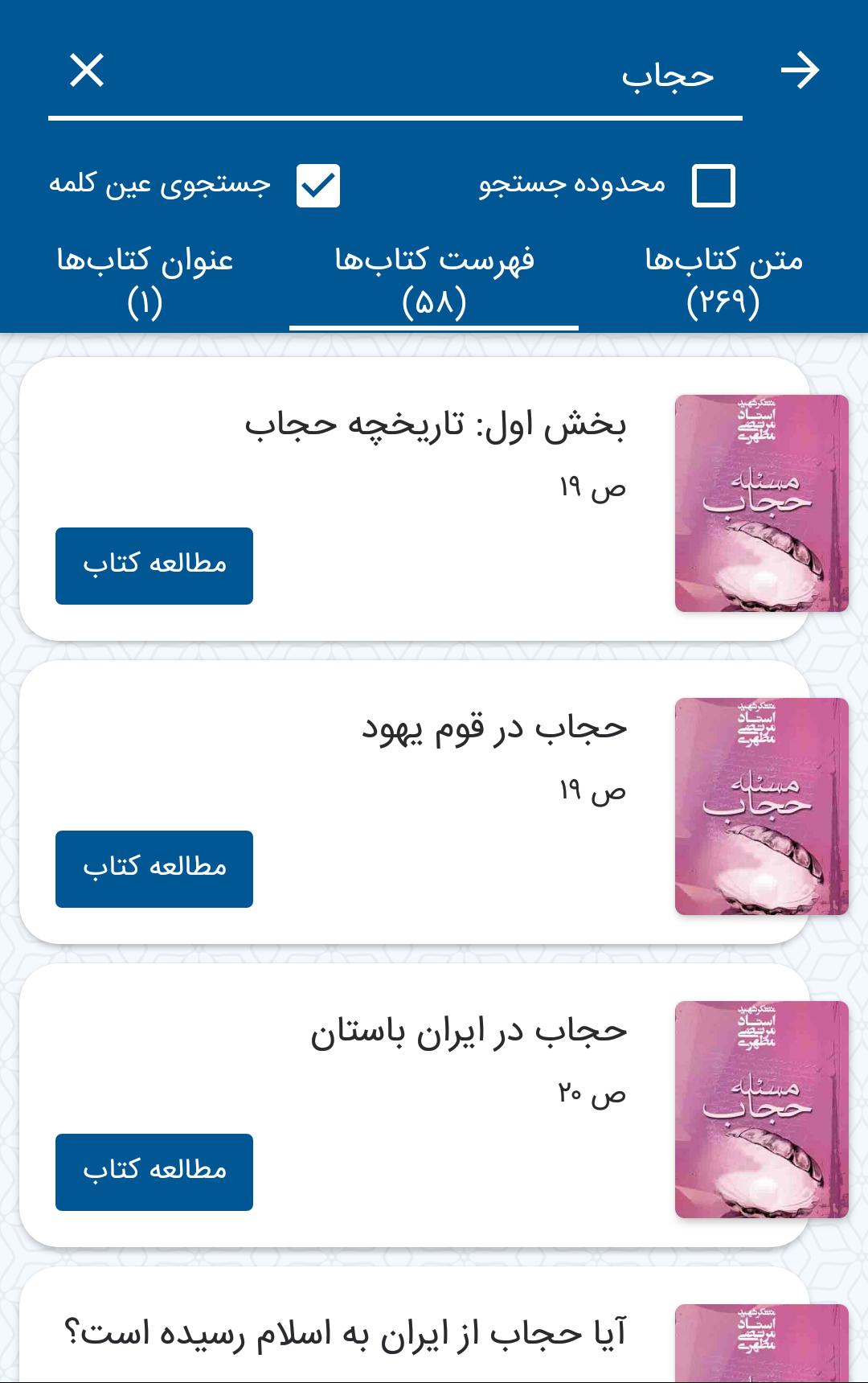Image resolution: width=868 pixels, height=1383 pixels.
Task: Tap مطالعه کتاب for بخش اول: تاریخچه حجاب
Action: [154, 566]
